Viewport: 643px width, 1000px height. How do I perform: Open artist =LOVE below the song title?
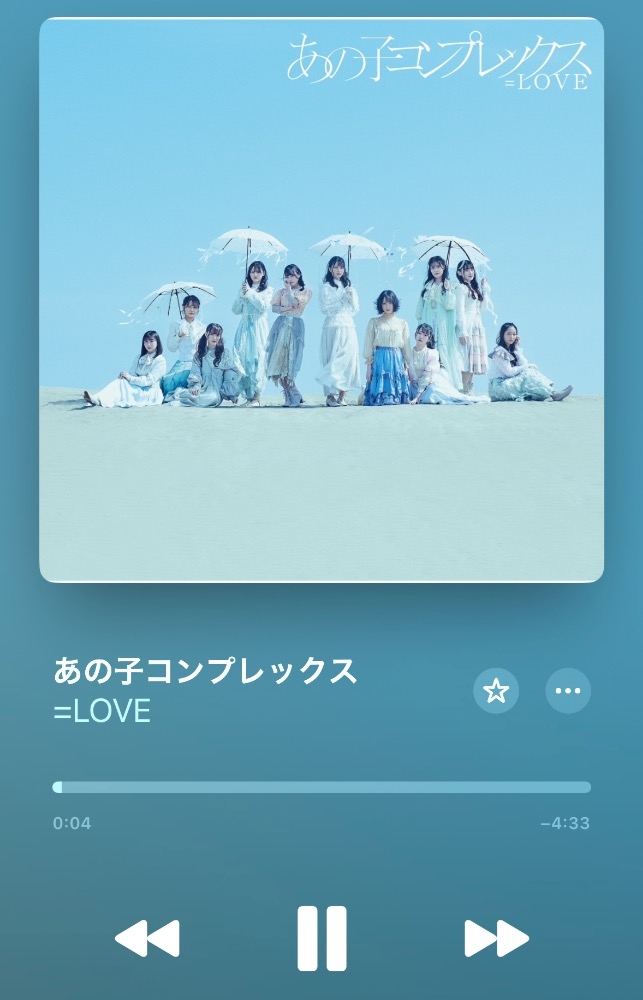click(x=102, y=711)
